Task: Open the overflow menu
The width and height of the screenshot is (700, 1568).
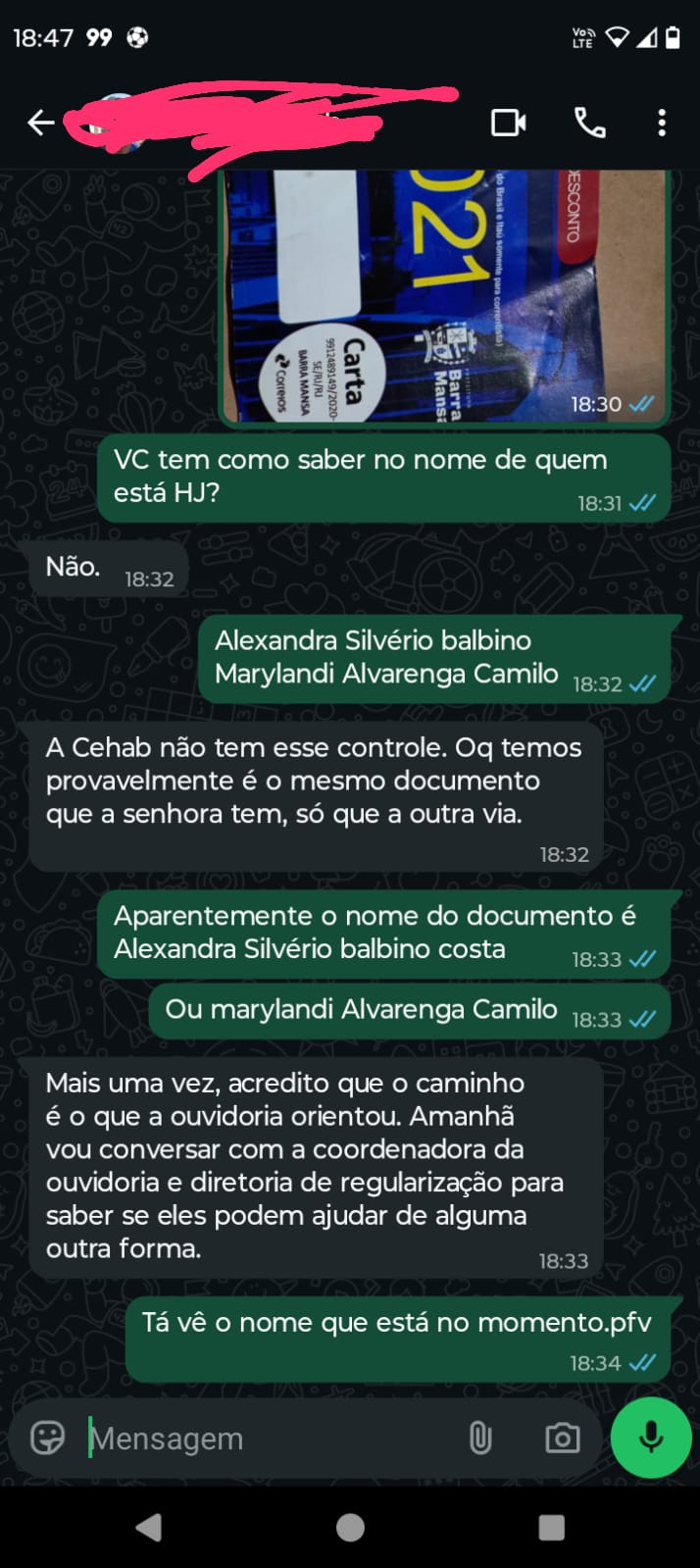Action: pyautogui.click(x=662, y=123)
